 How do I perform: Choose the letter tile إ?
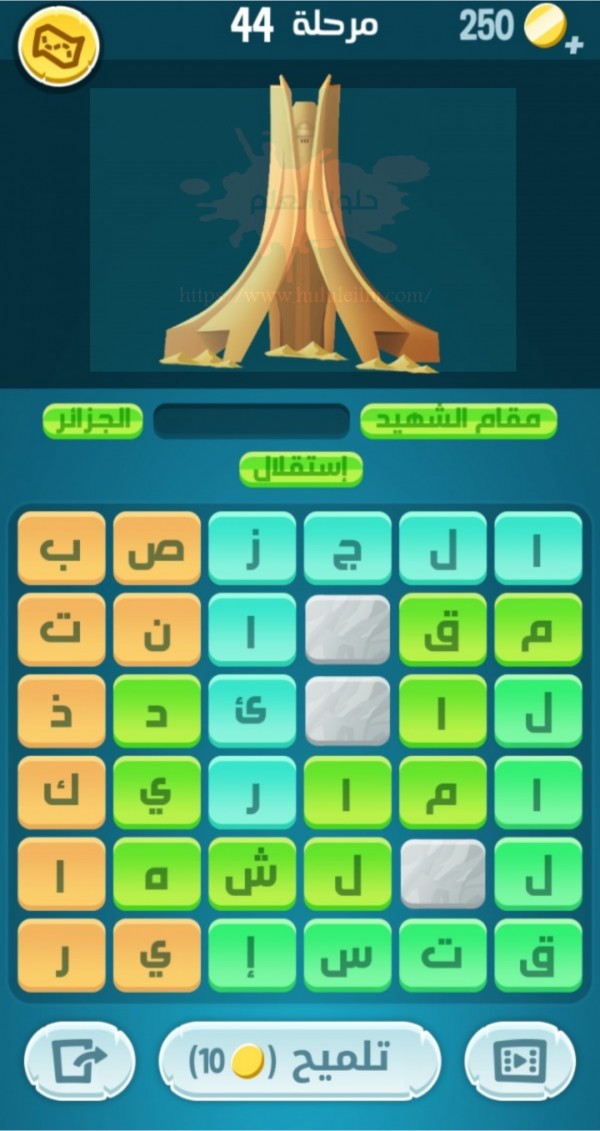tap(252, 955)
